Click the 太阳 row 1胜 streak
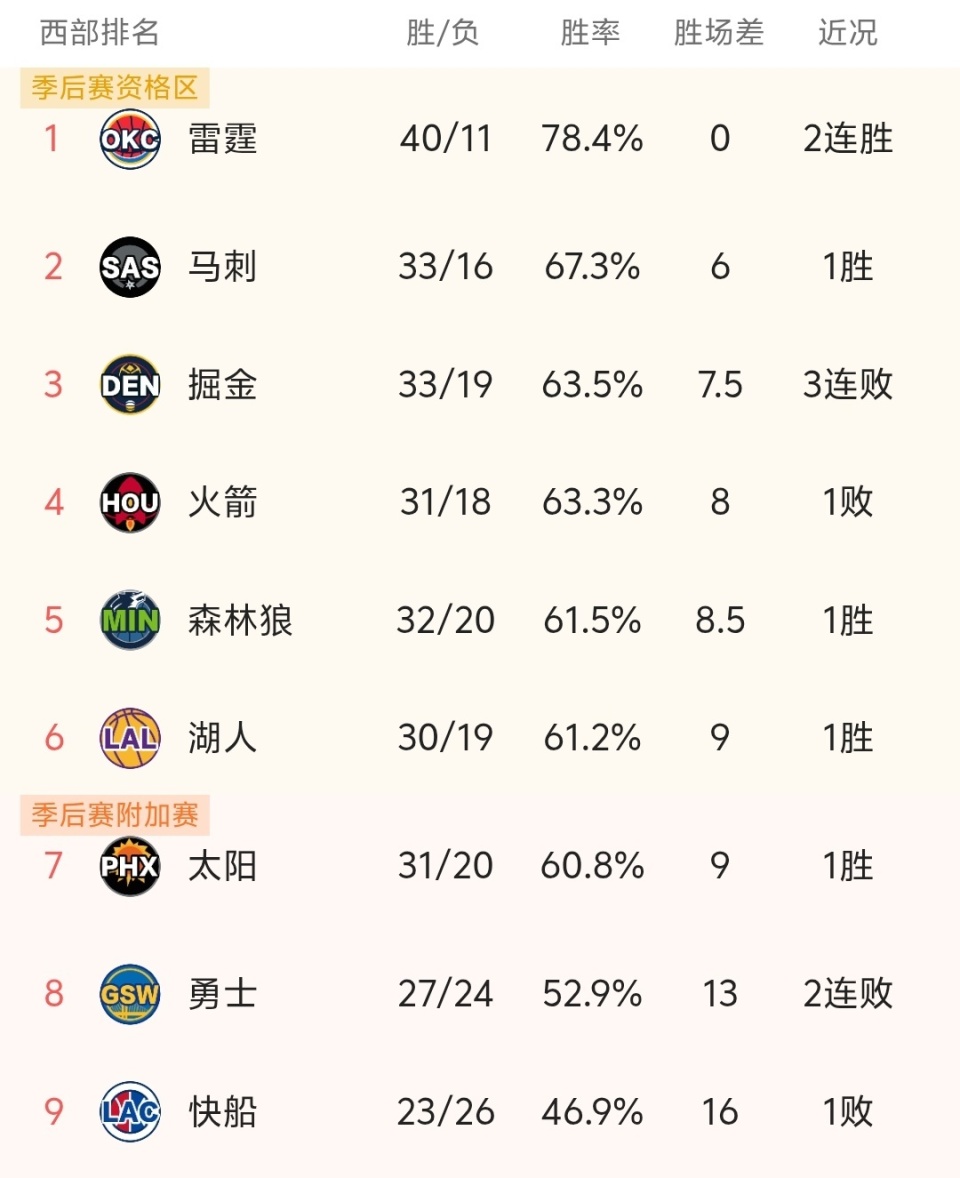The image size is (960, 1178). click(848, 867)
